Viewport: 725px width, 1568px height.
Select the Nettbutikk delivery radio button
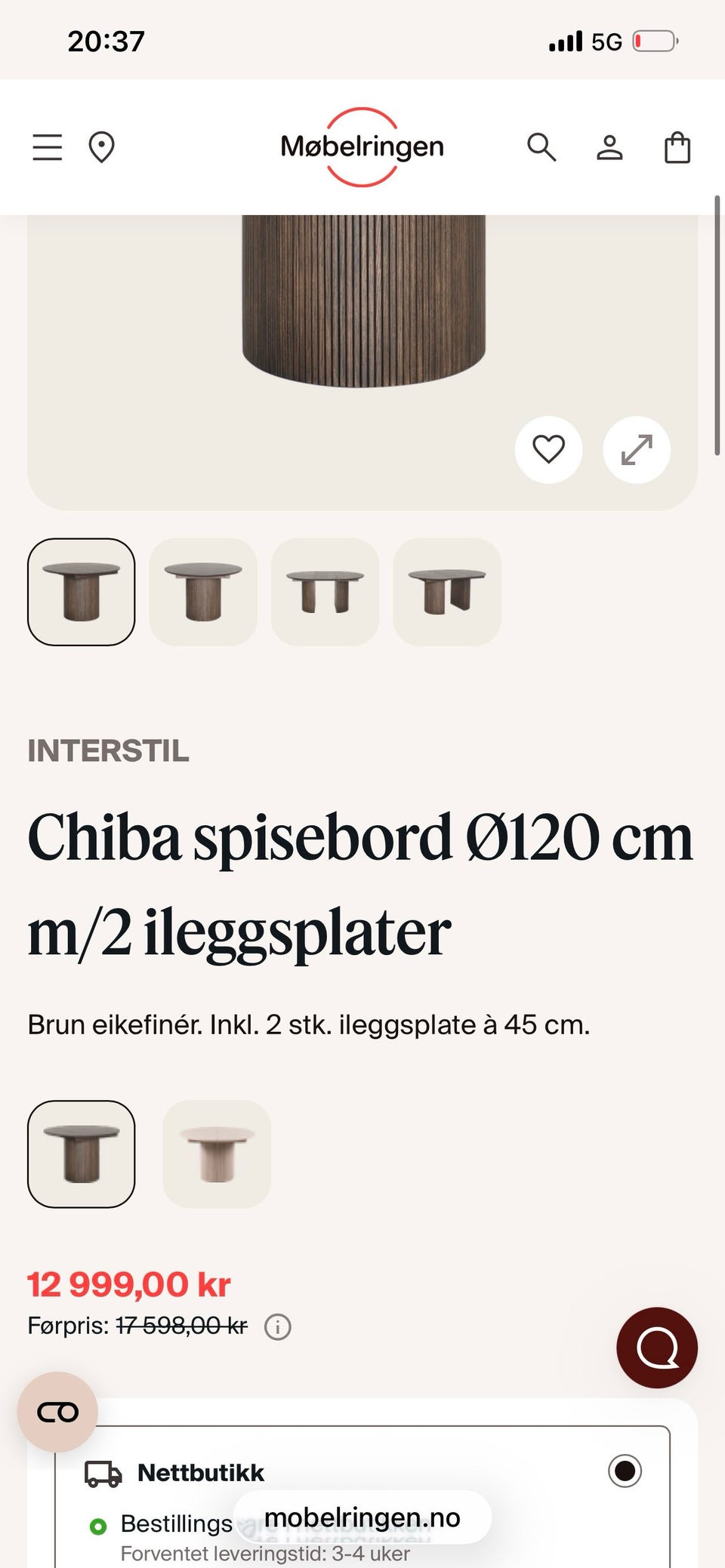click(x=625, y=1472)
